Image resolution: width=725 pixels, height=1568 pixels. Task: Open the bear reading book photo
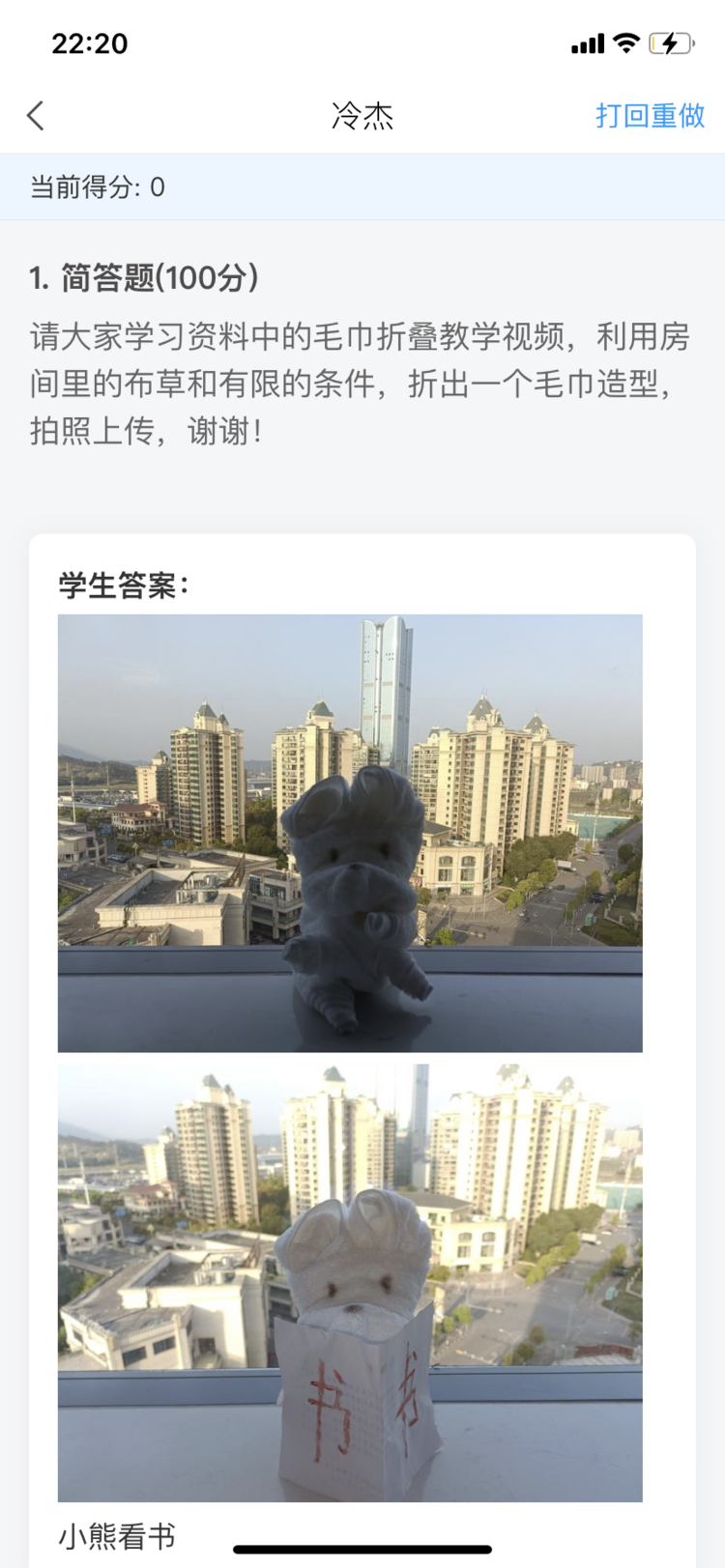pos(350,1282)
